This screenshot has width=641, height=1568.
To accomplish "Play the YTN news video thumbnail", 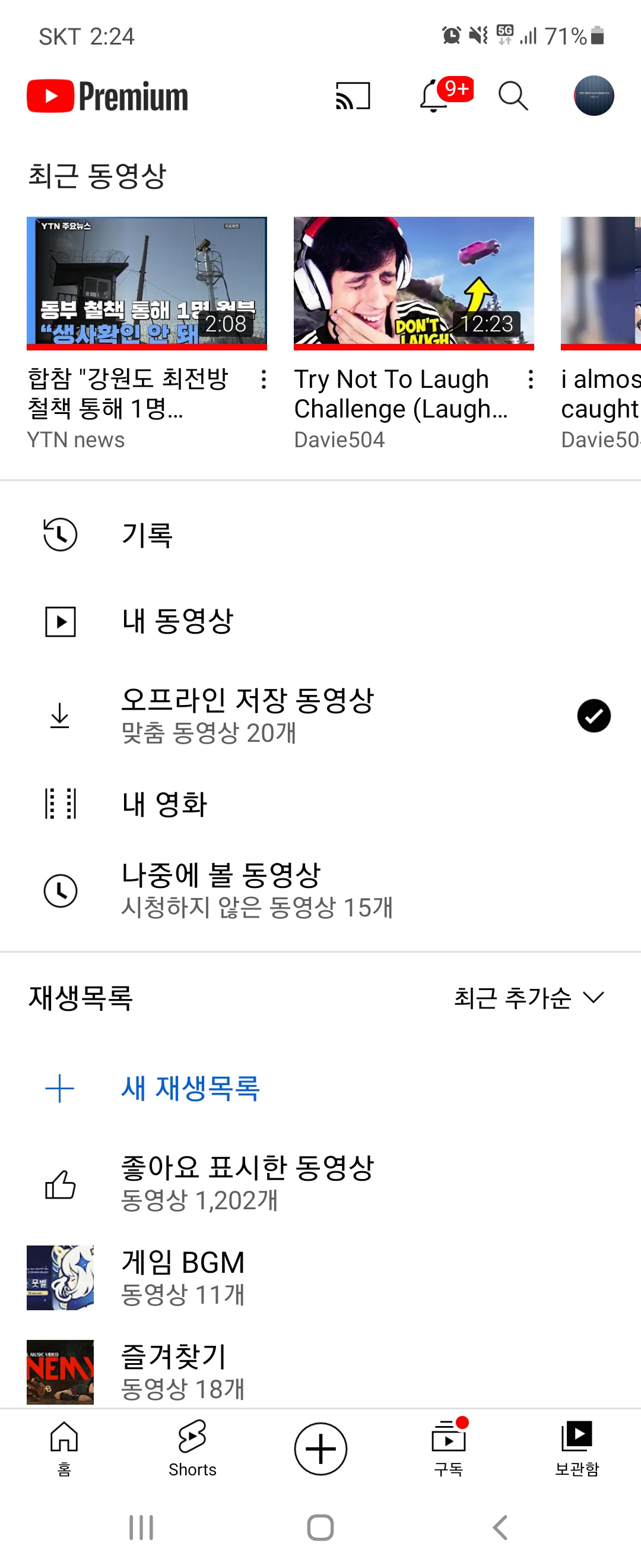I will coord(147,283).
